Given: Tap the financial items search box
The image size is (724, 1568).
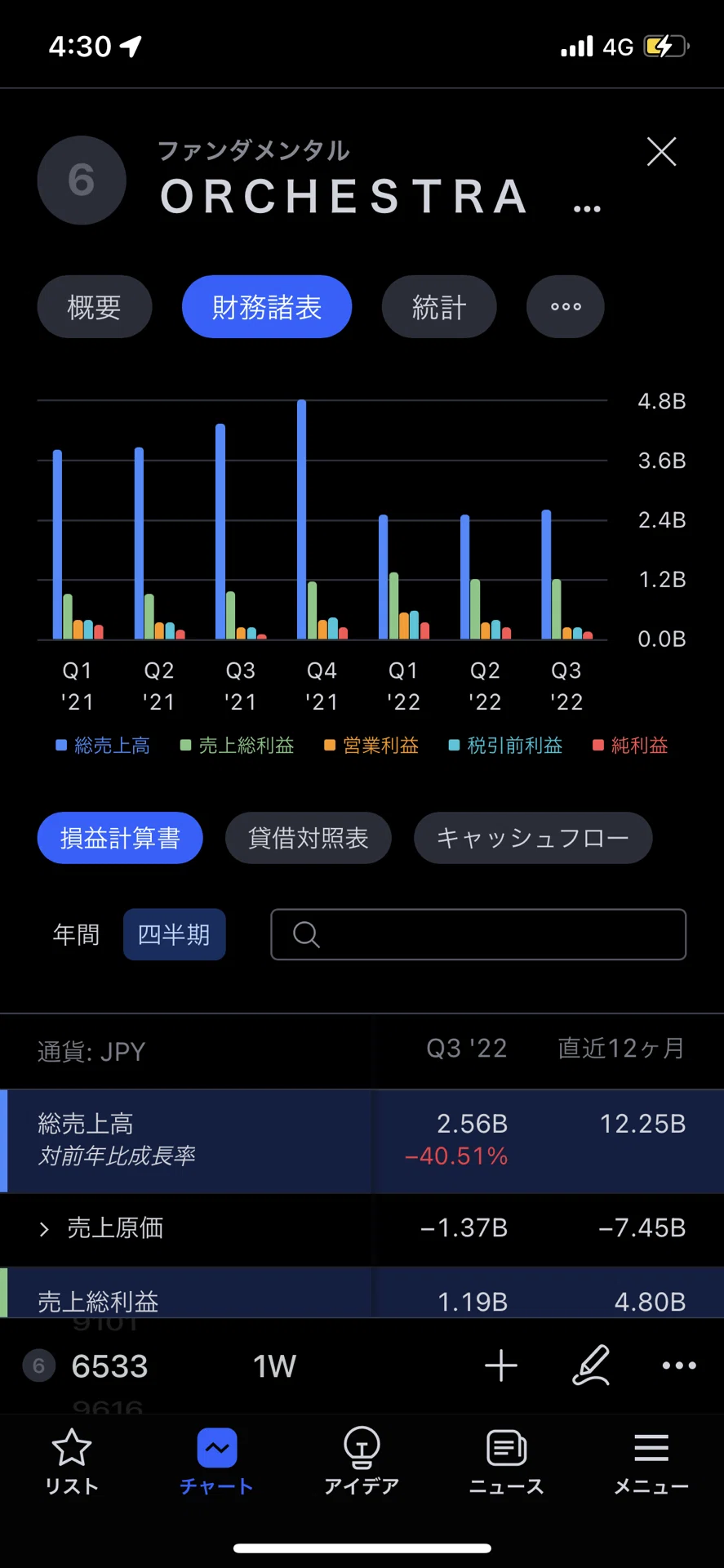Looking at the screenshot, I should pyautogui.click(x=478, y=934).
